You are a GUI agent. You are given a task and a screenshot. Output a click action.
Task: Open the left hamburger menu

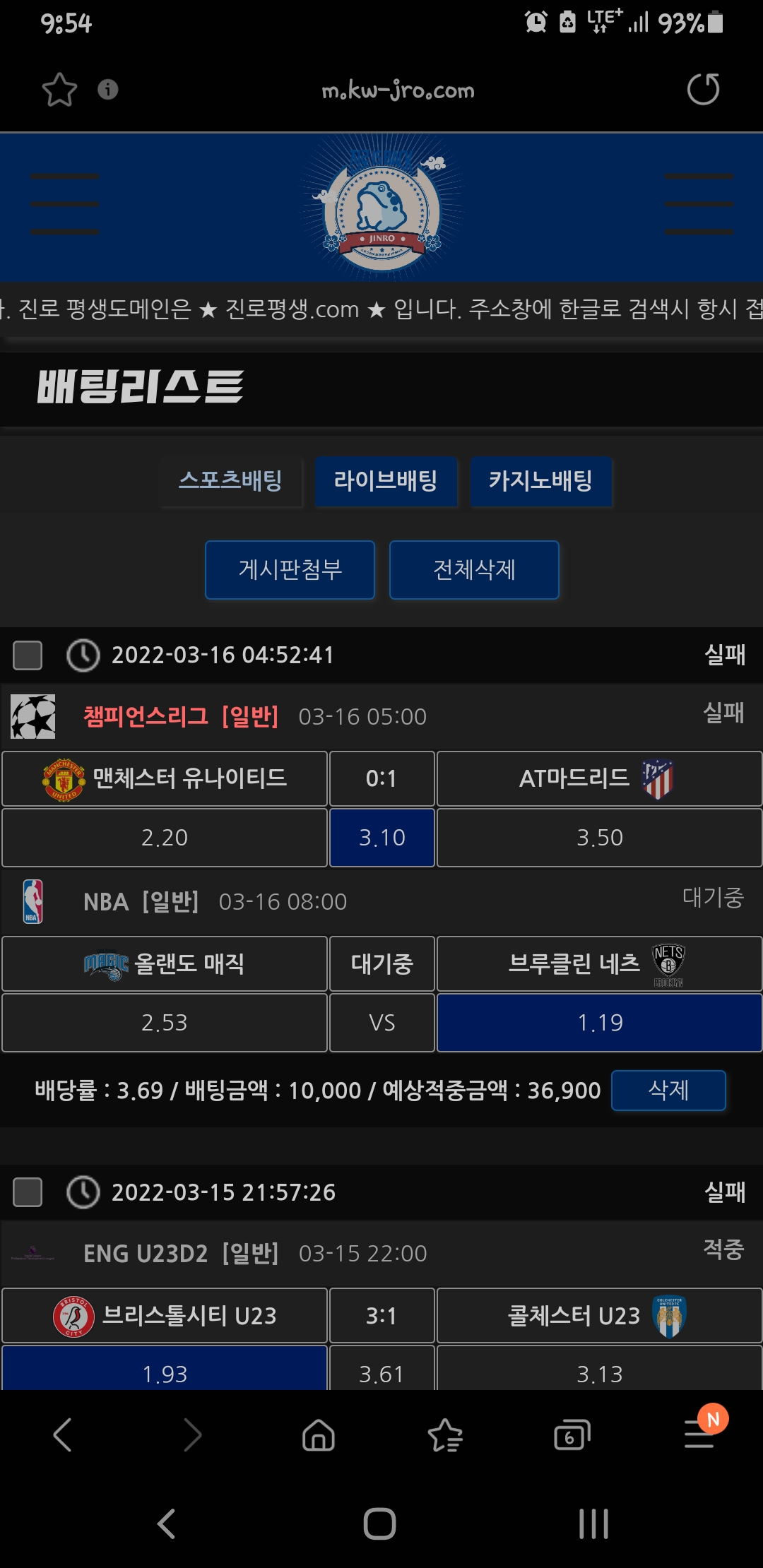(64, 204)
